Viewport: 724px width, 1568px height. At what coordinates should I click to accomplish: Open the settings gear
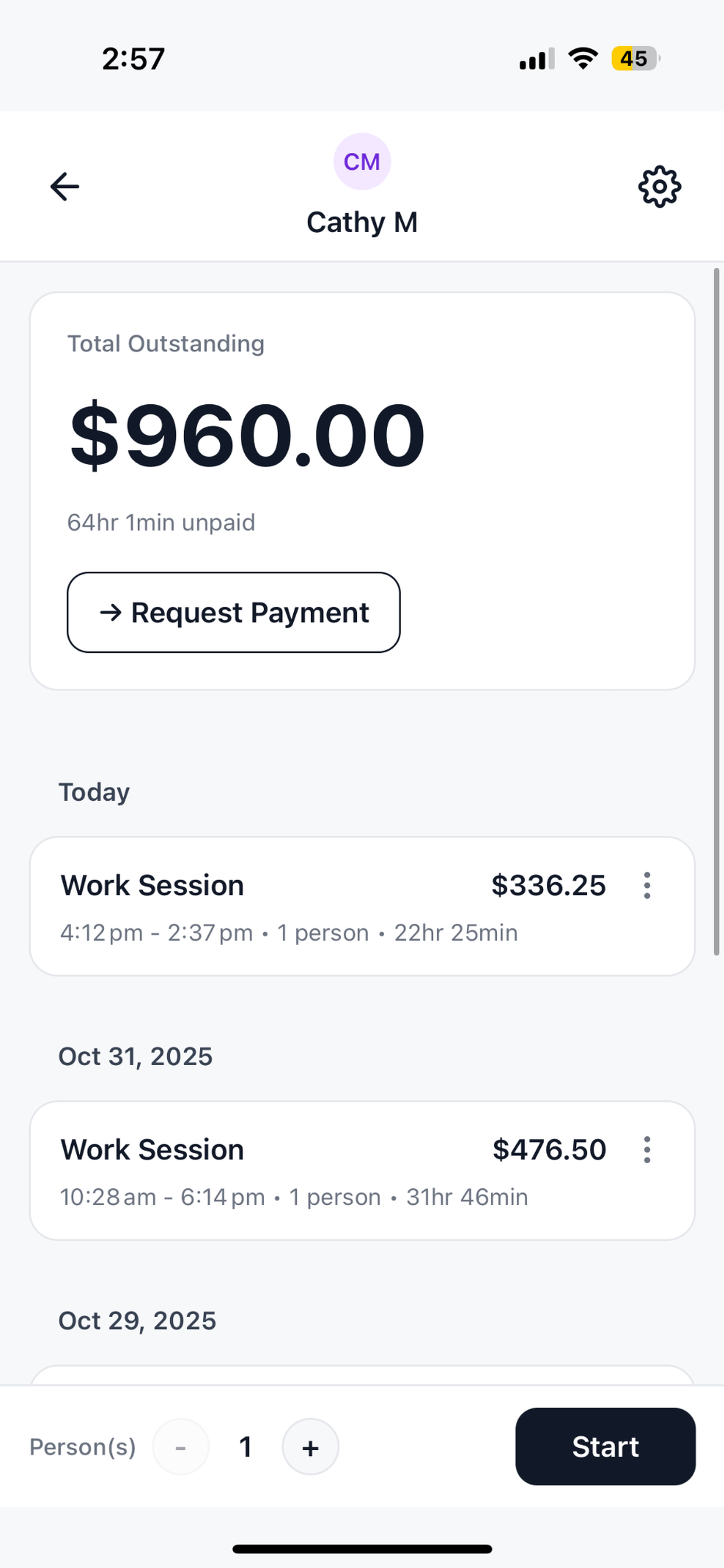pyautogui.click(x=659, y=186)
